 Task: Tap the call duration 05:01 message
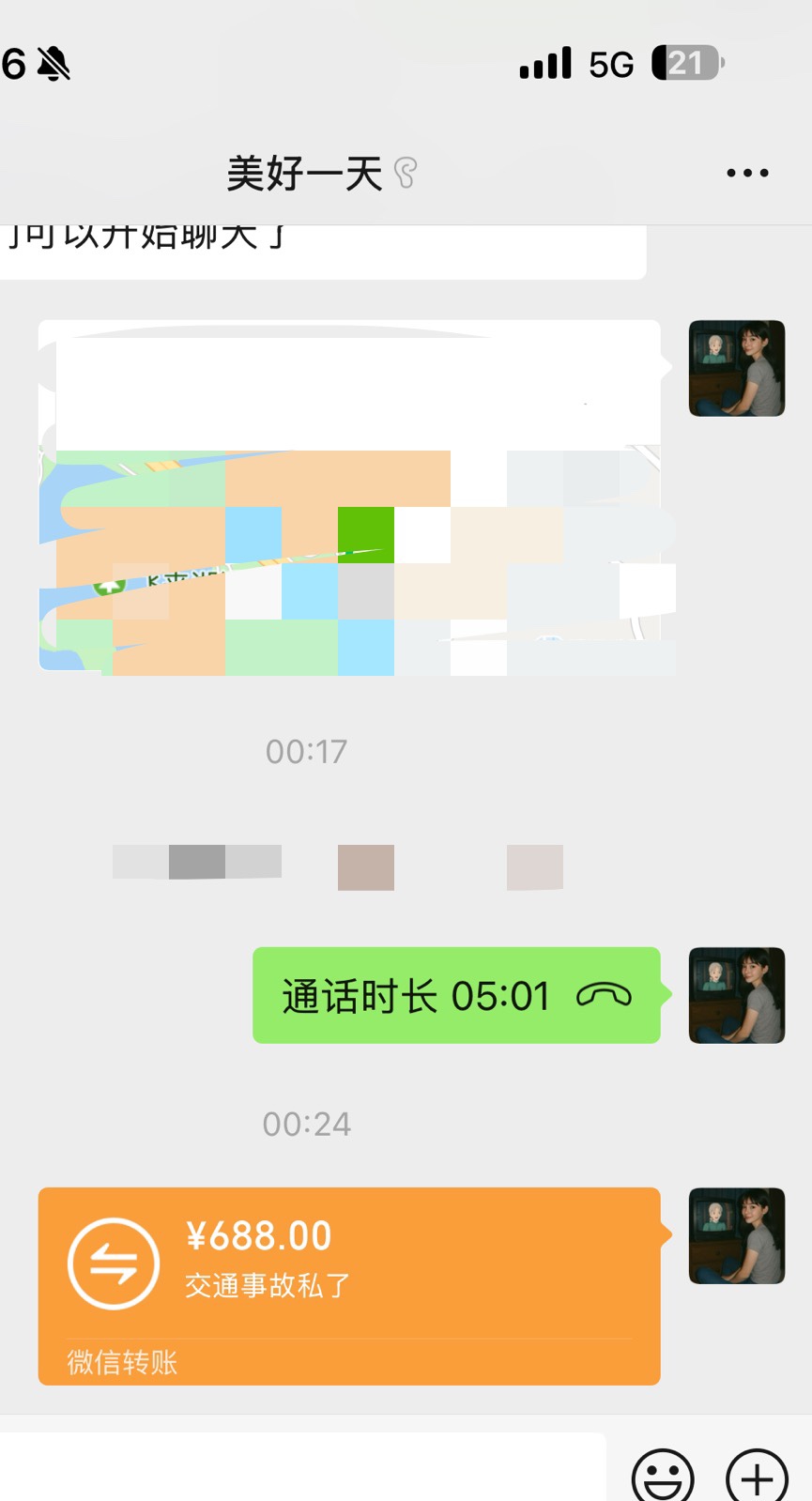click(x=456, y=995)
